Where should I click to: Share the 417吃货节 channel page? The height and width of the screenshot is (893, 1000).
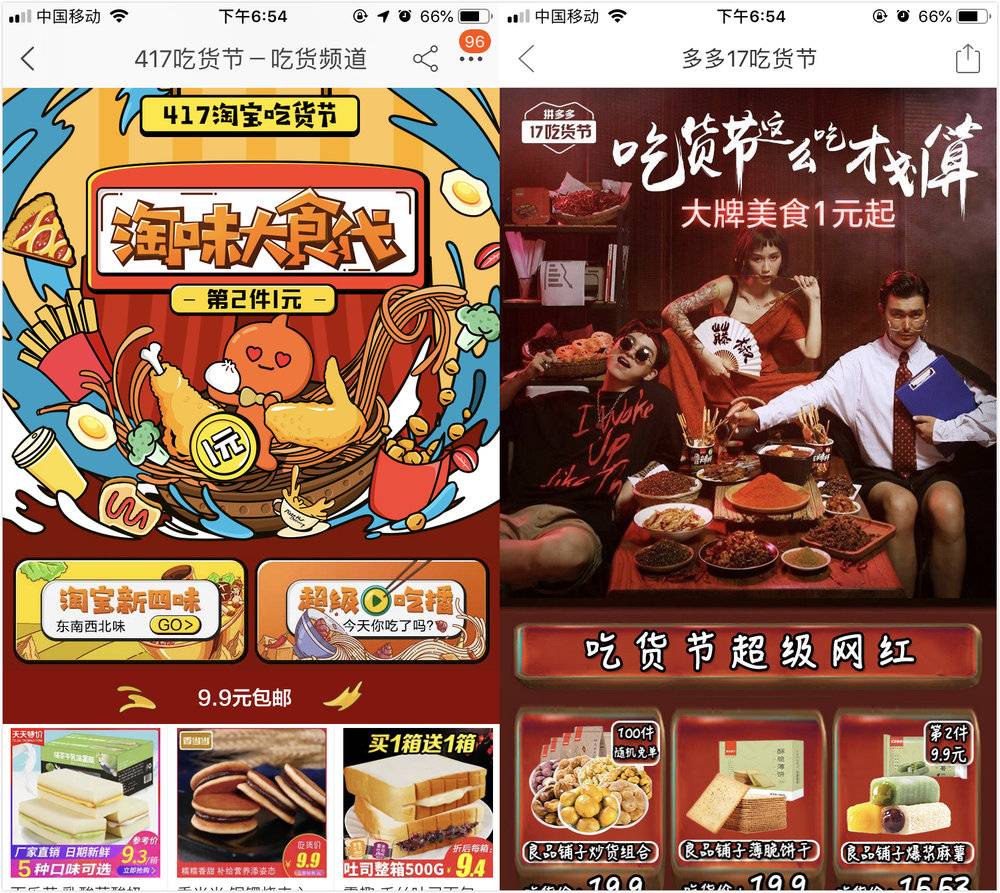point(426,59)
